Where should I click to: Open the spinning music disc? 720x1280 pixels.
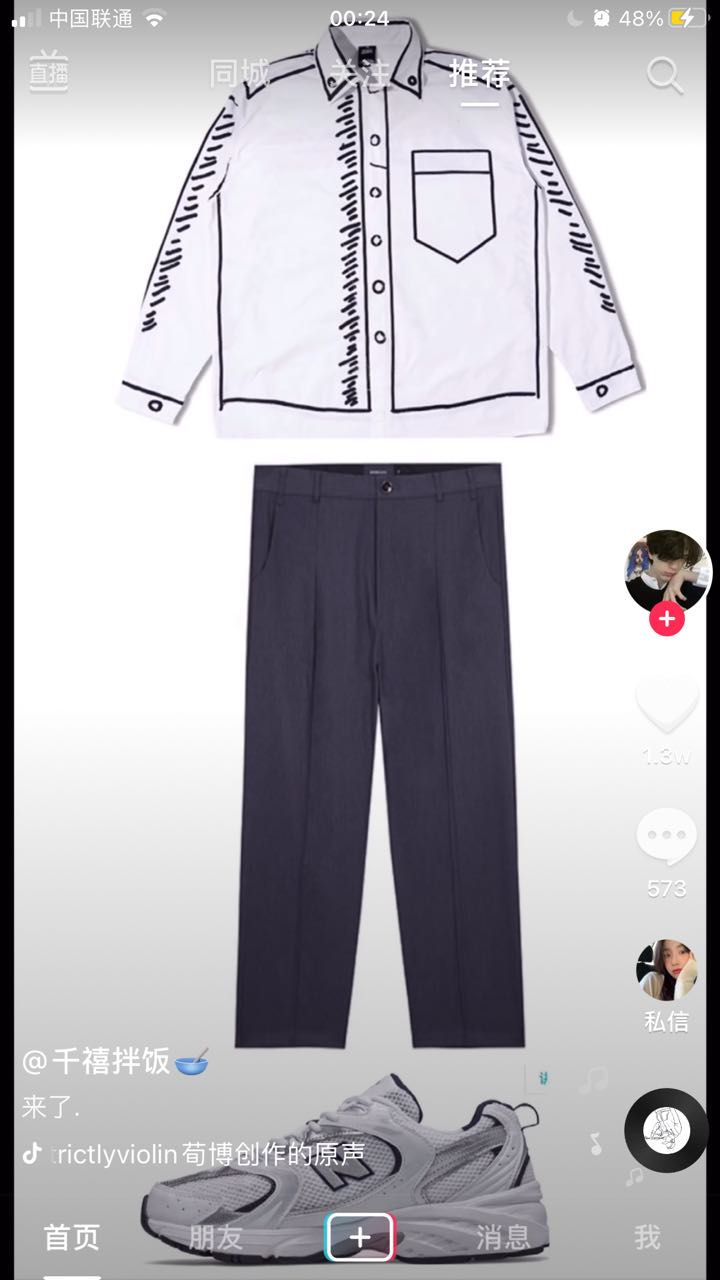pyautogui.click(x=667, y=1130)
